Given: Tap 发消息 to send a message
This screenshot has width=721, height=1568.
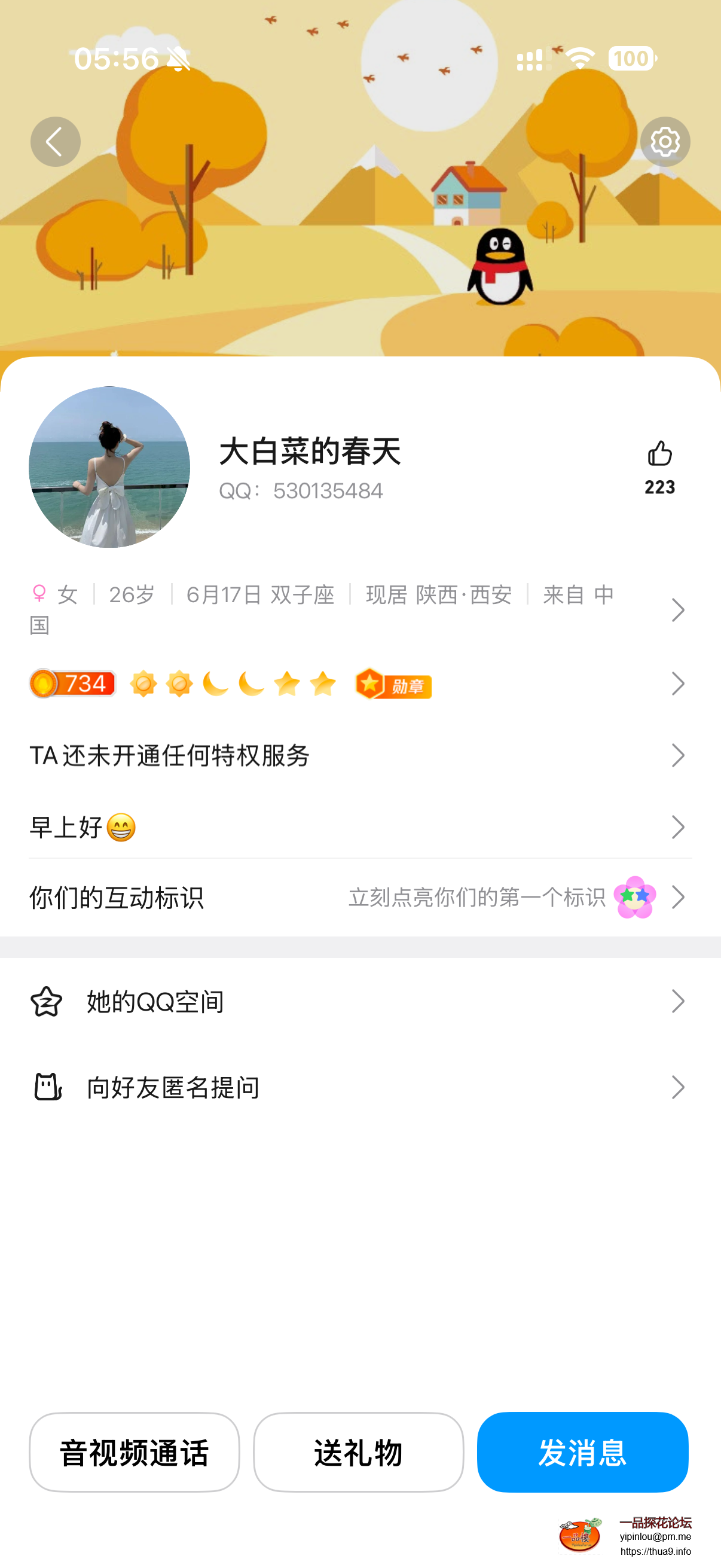Looking at the screenshot, I should click(x=582, y=1453).
